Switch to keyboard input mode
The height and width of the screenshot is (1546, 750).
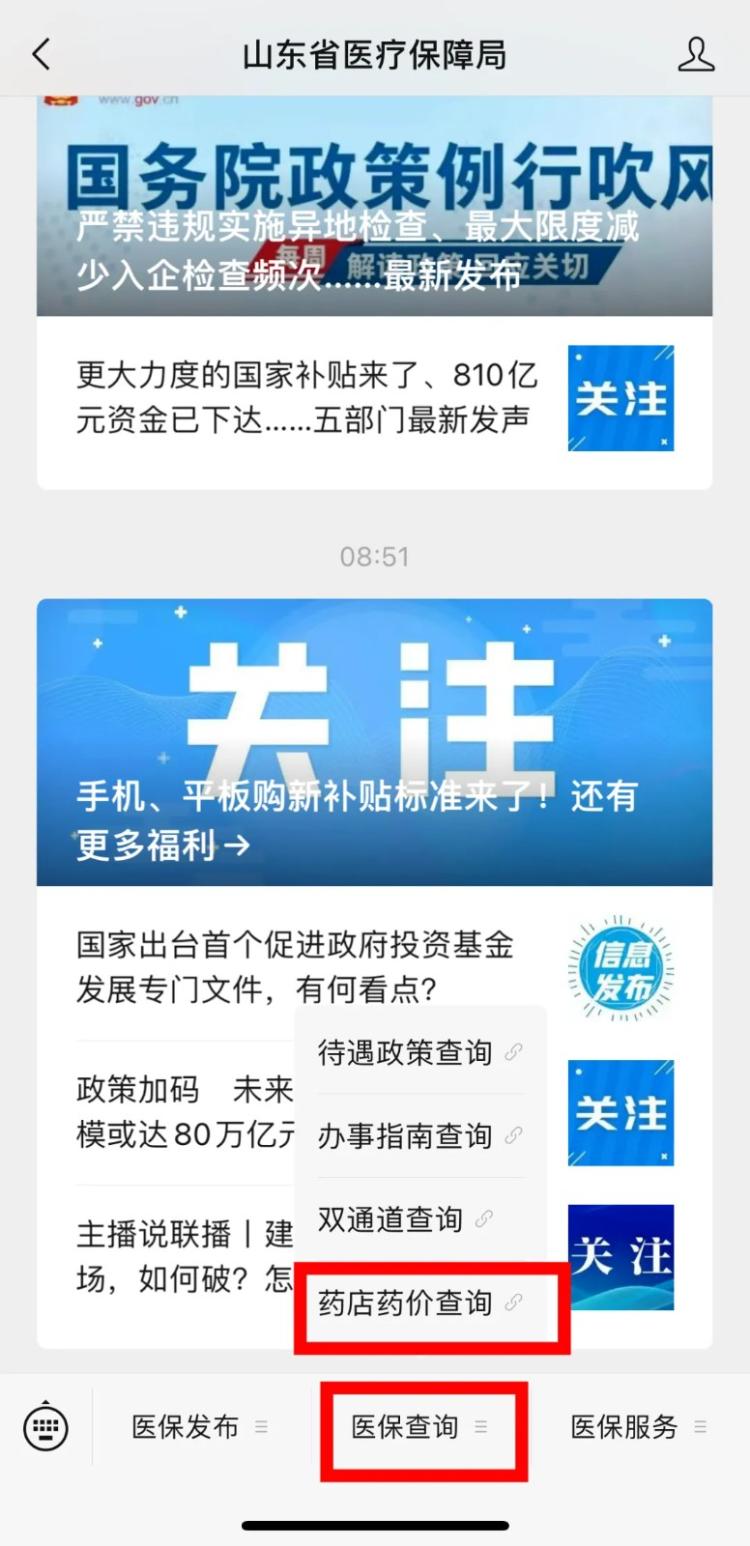click(x=46, y=1427)
